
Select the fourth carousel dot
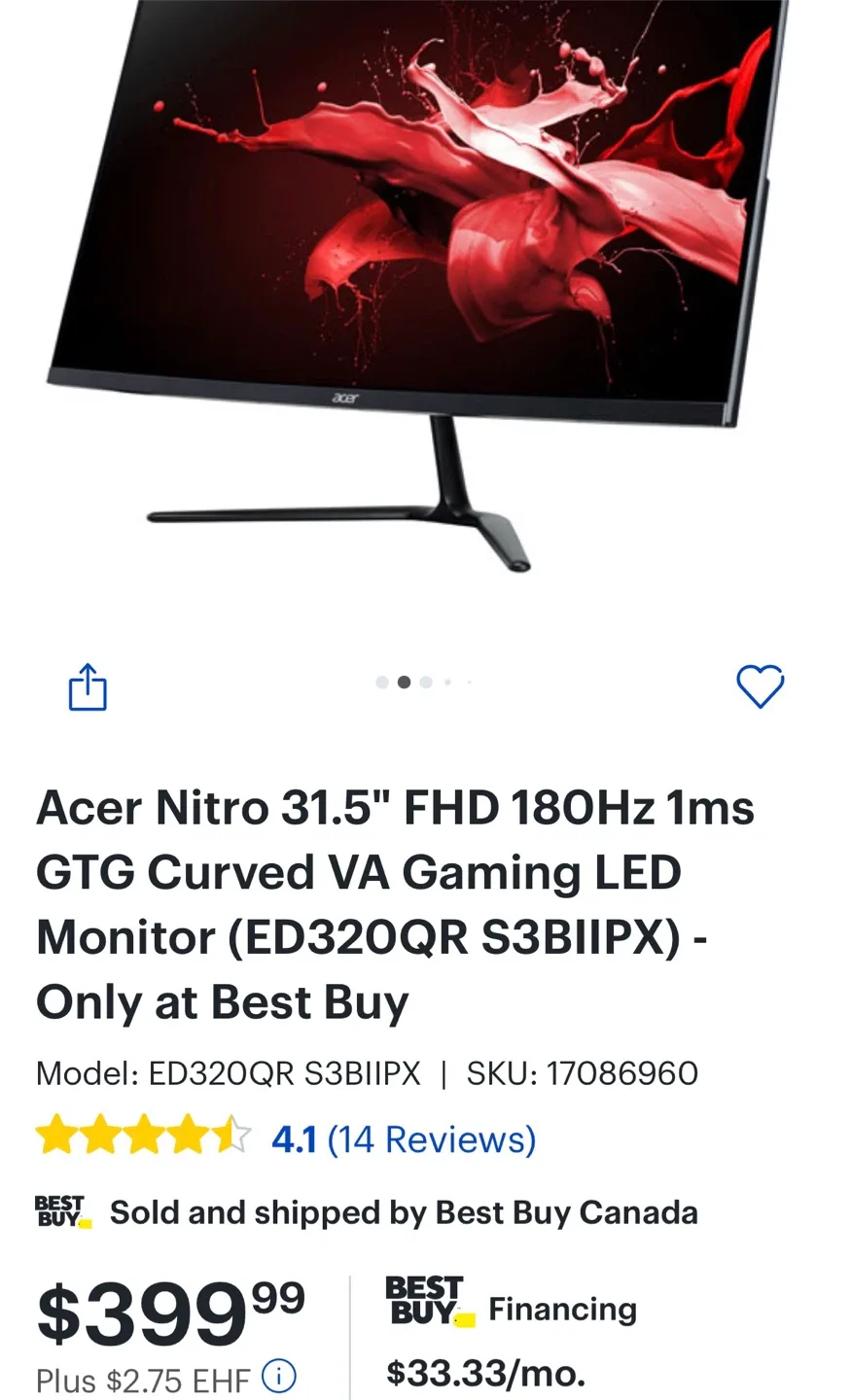446,682
